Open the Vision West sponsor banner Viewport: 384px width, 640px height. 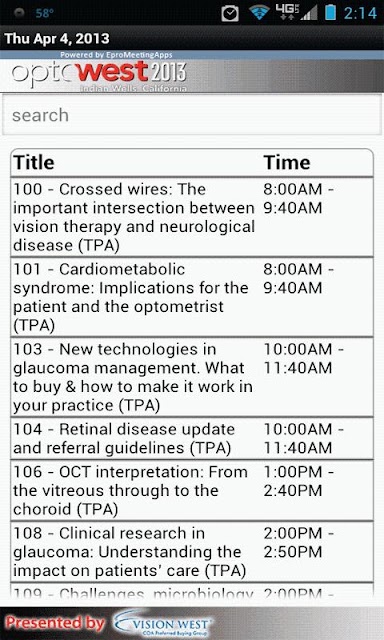(x=192, y=623)
